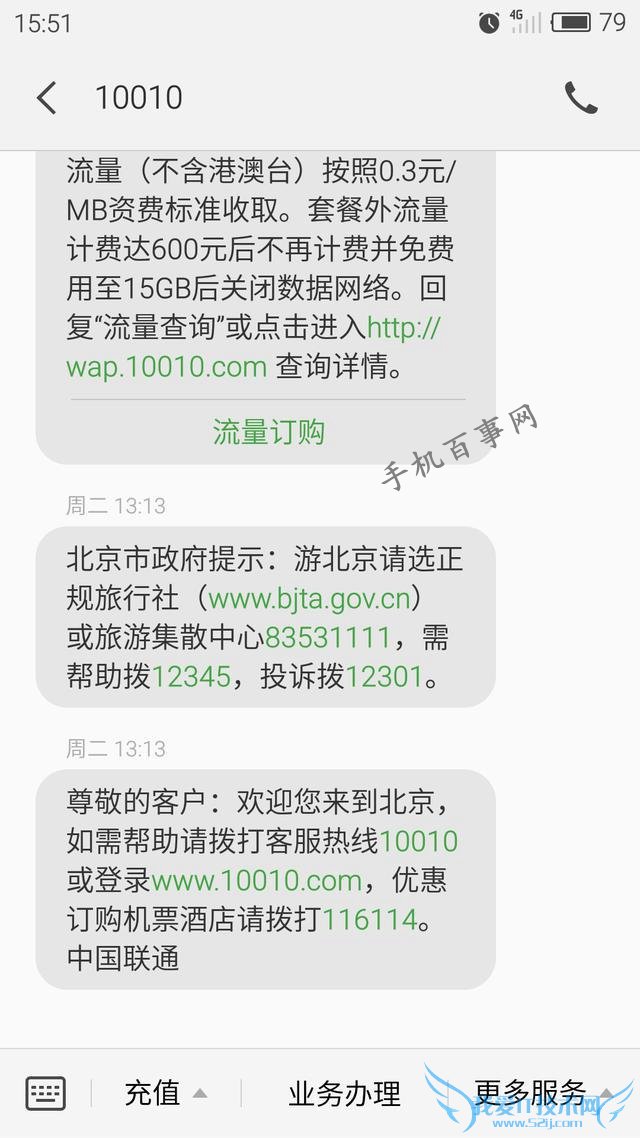Screen dimensions: 640x1138
Task: Dial 116114 for ticket booking
Action: 369,920
